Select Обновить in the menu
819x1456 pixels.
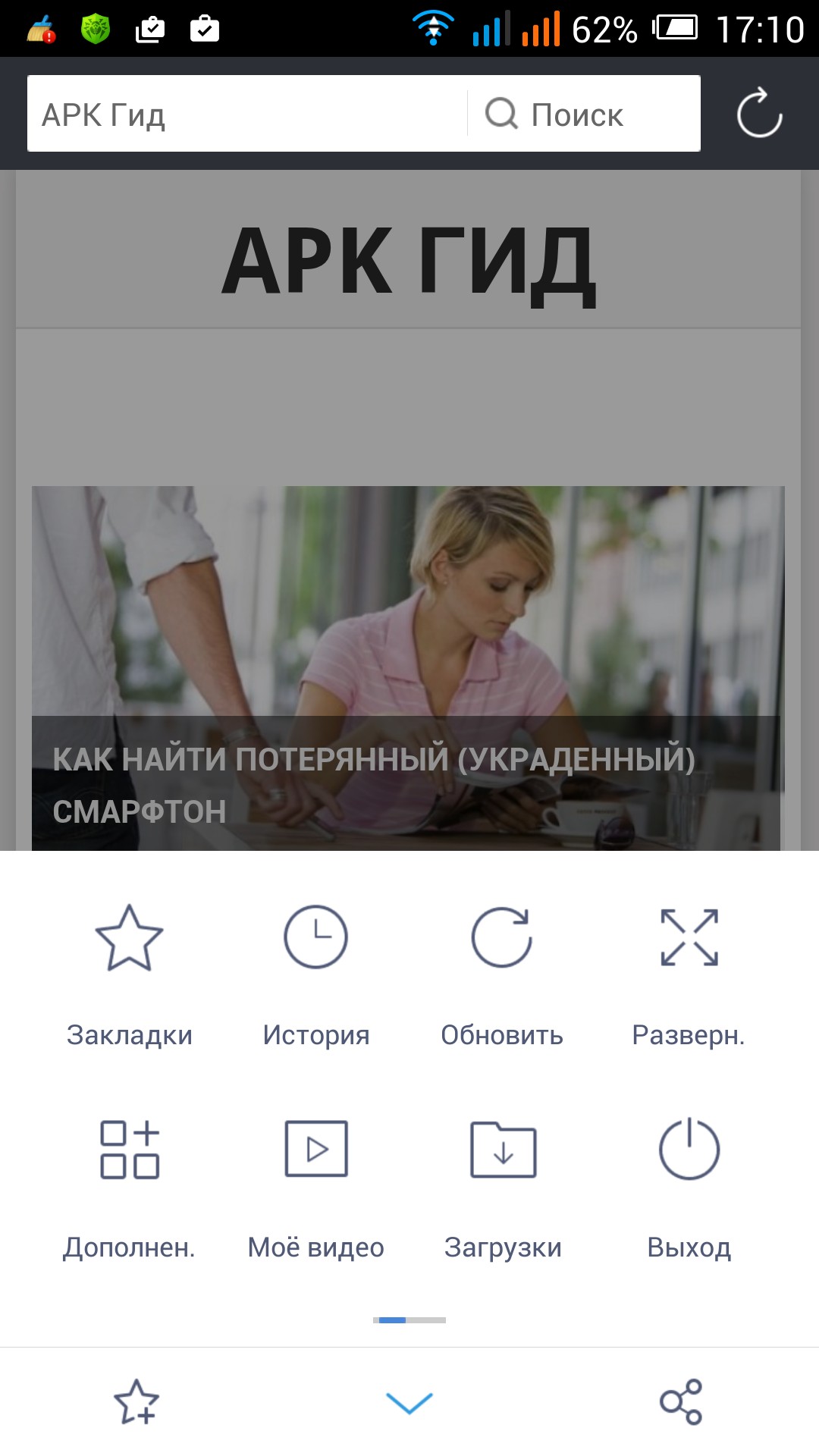tap(502, 974)
